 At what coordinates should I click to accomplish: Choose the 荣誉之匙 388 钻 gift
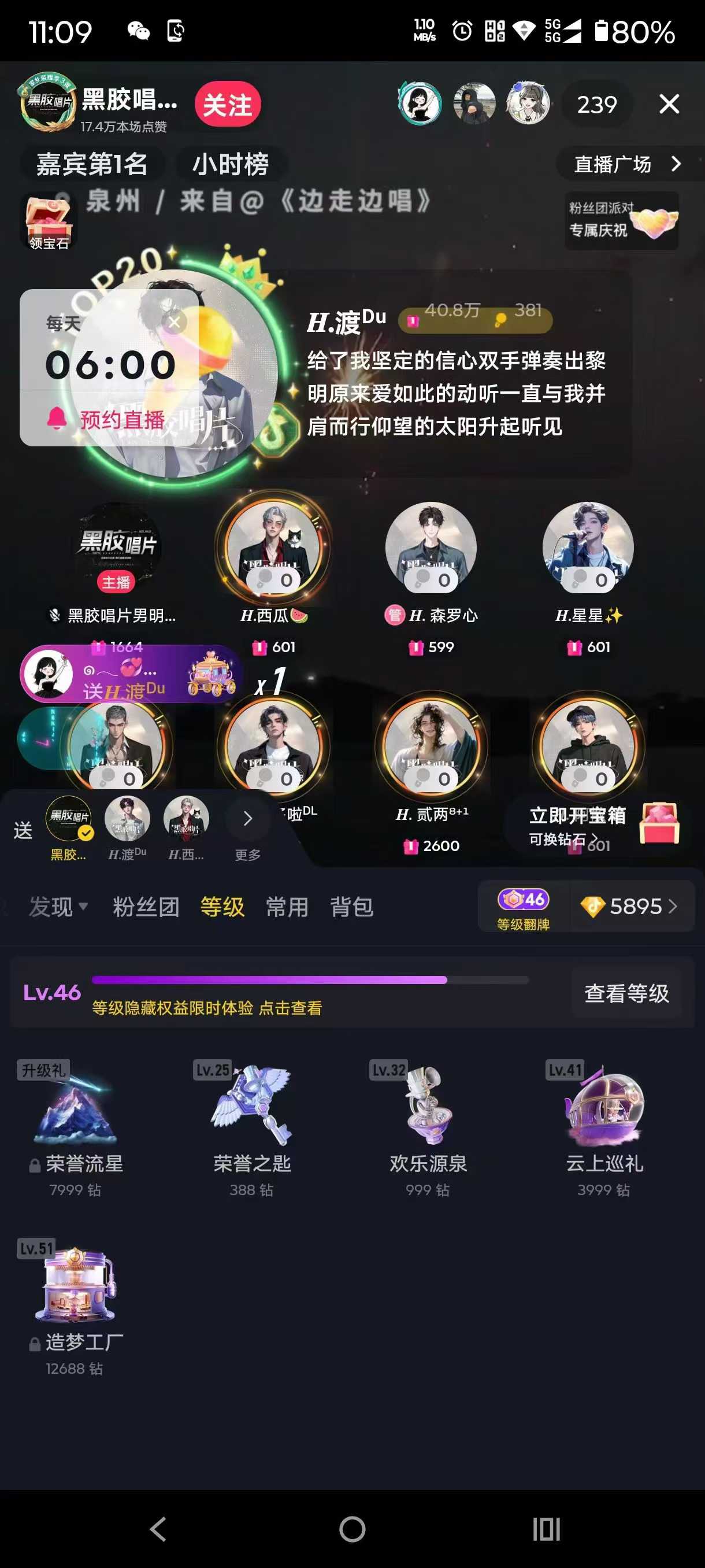click(251, 1126)
